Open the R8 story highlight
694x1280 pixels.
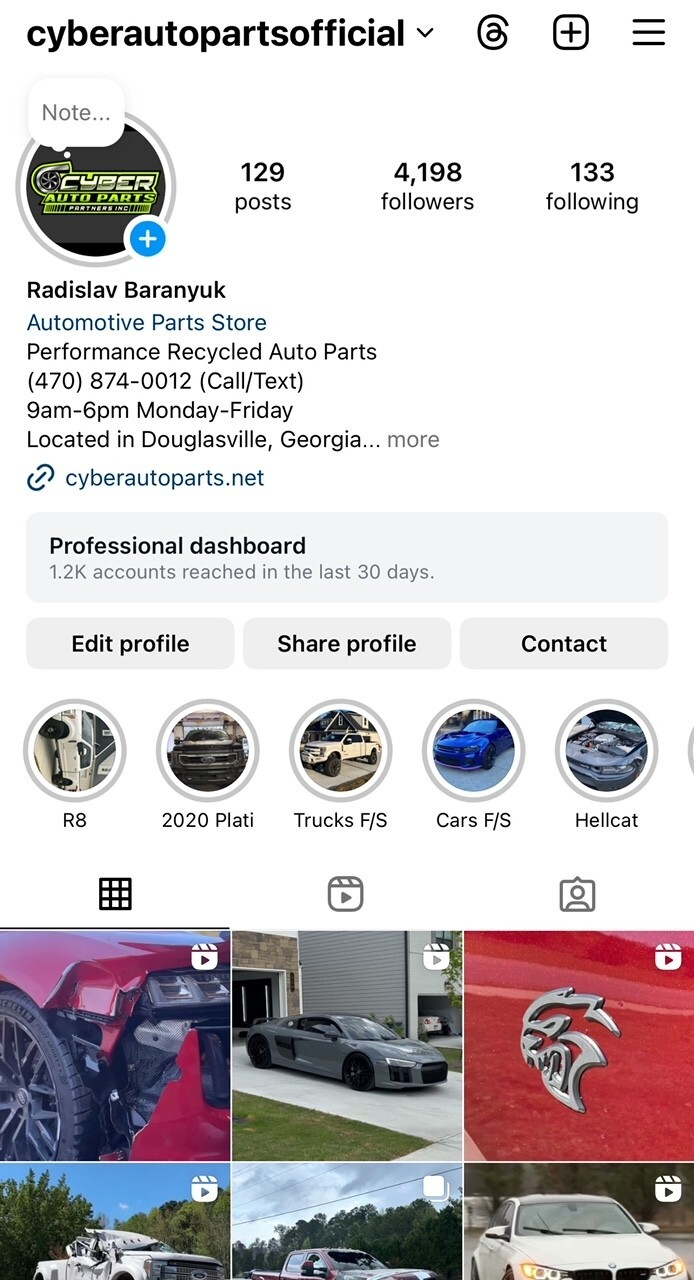[x=75, y=751]
